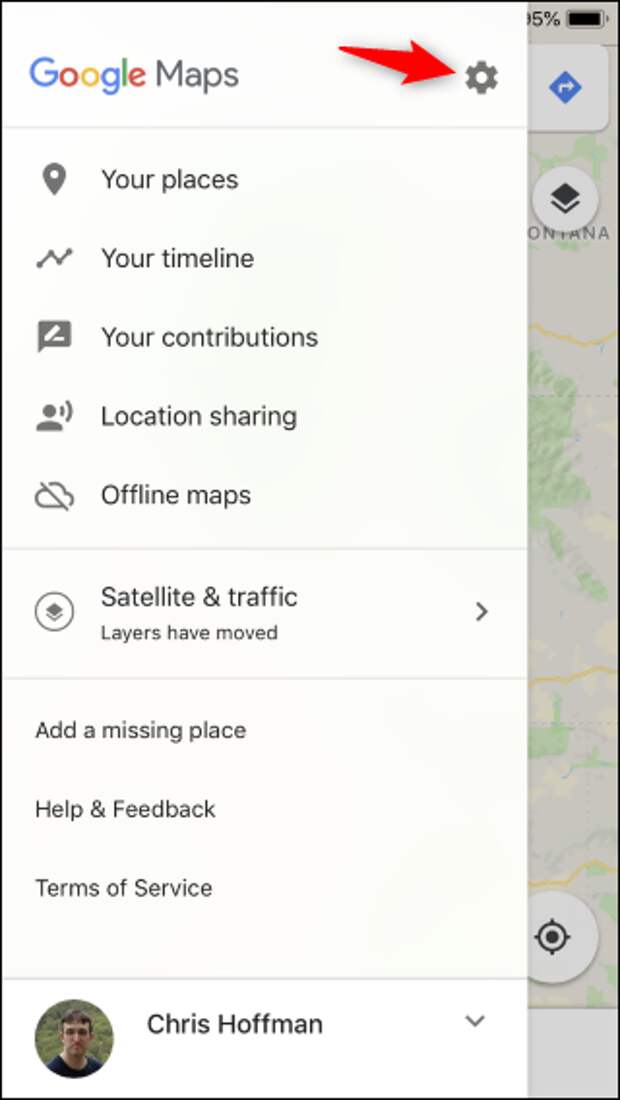Tap the blue directions button
The height and width of the screenshot is (1100, 620).
click(565, 88)
